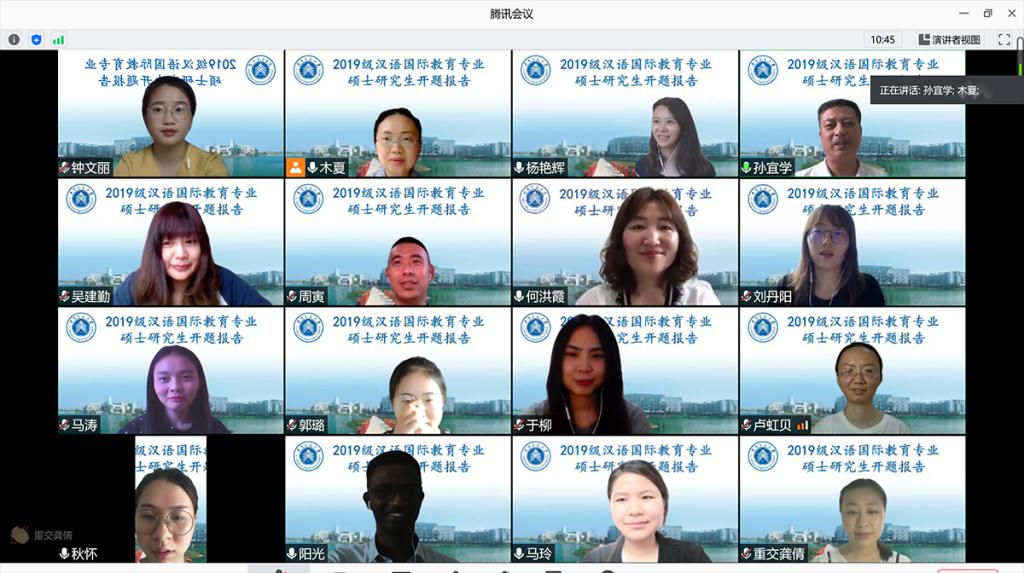Maximize the meeting window
Viewport: 1024px width, 573px height.
(987, 13)
